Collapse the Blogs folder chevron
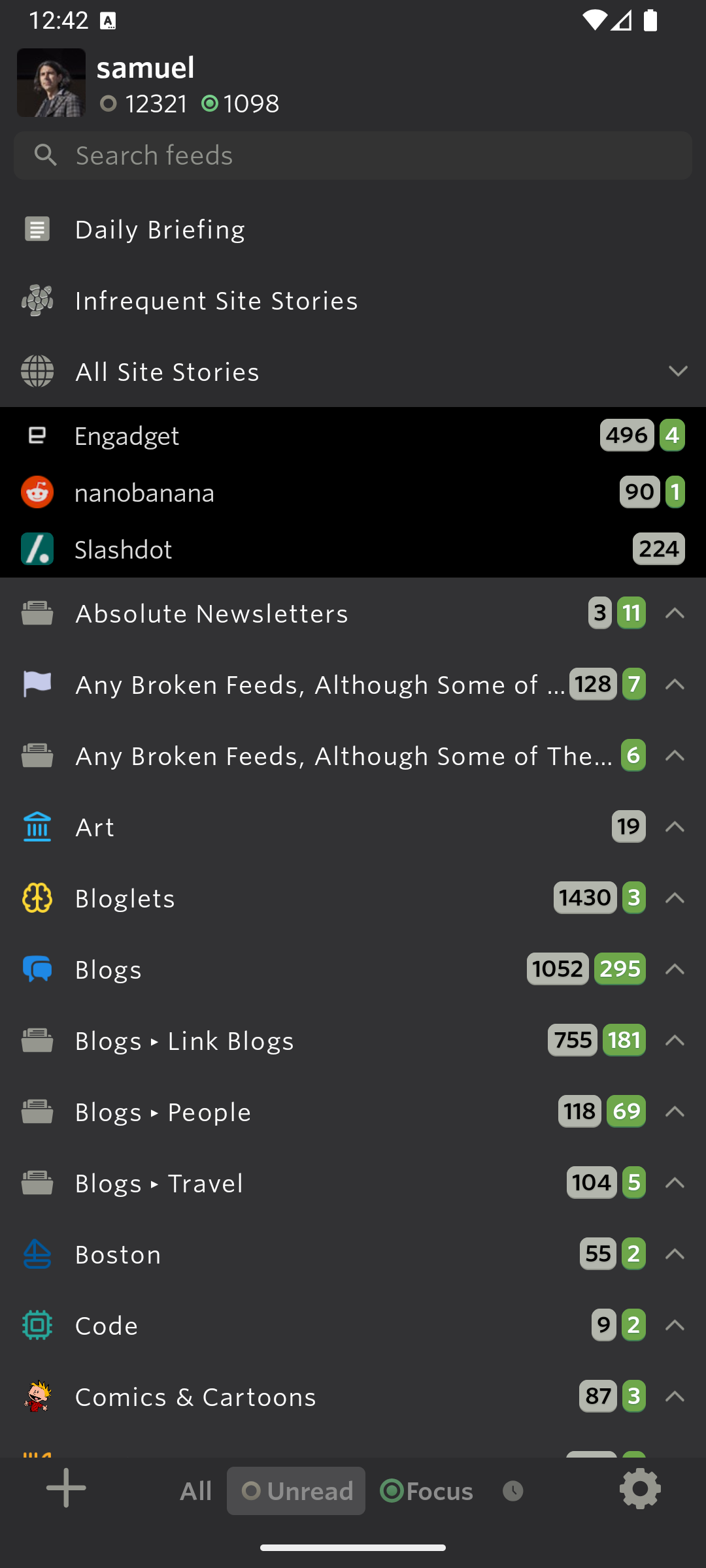Screen dimensions: 706x1568 [675, 970]
